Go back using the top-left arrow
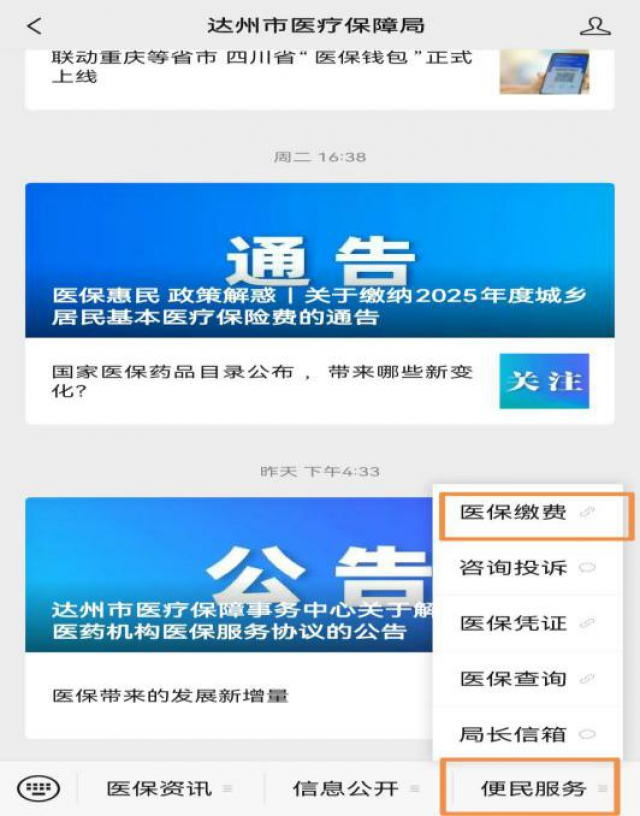640x816 pixels. pyautogui.click(x=35, y=27)
